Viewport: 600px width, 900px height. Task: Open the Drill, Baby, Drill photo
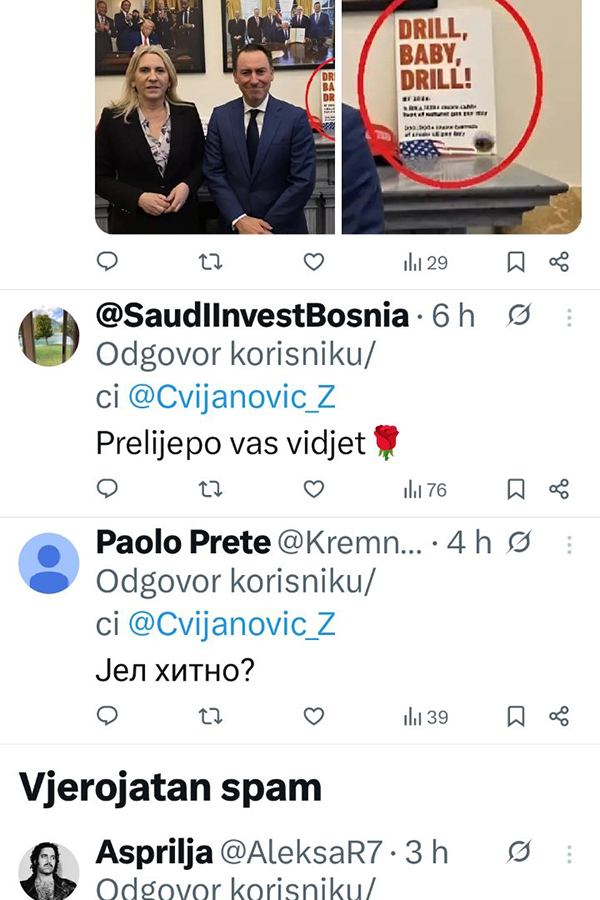pos(461,115)
